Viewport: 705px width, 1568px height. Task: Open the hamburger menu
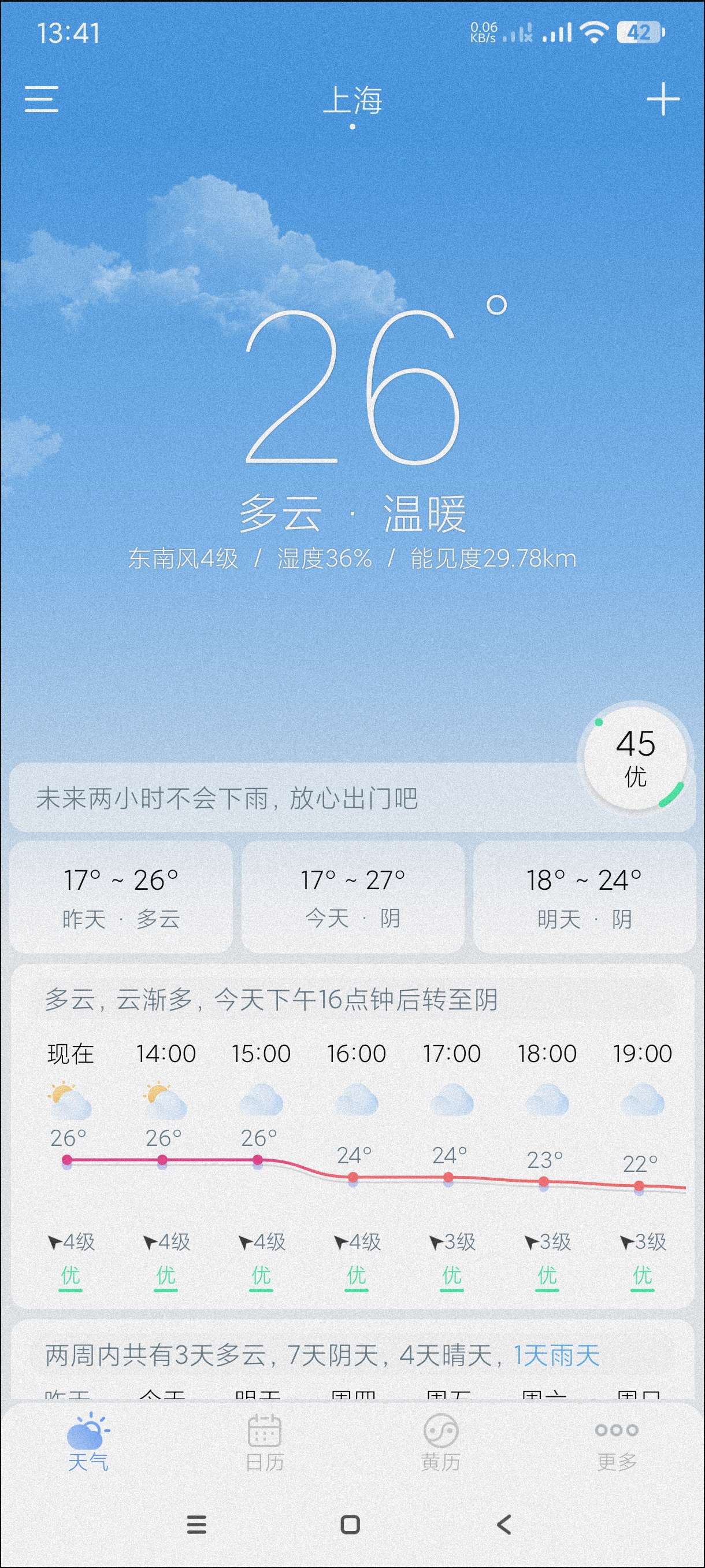tap(42, 99)
